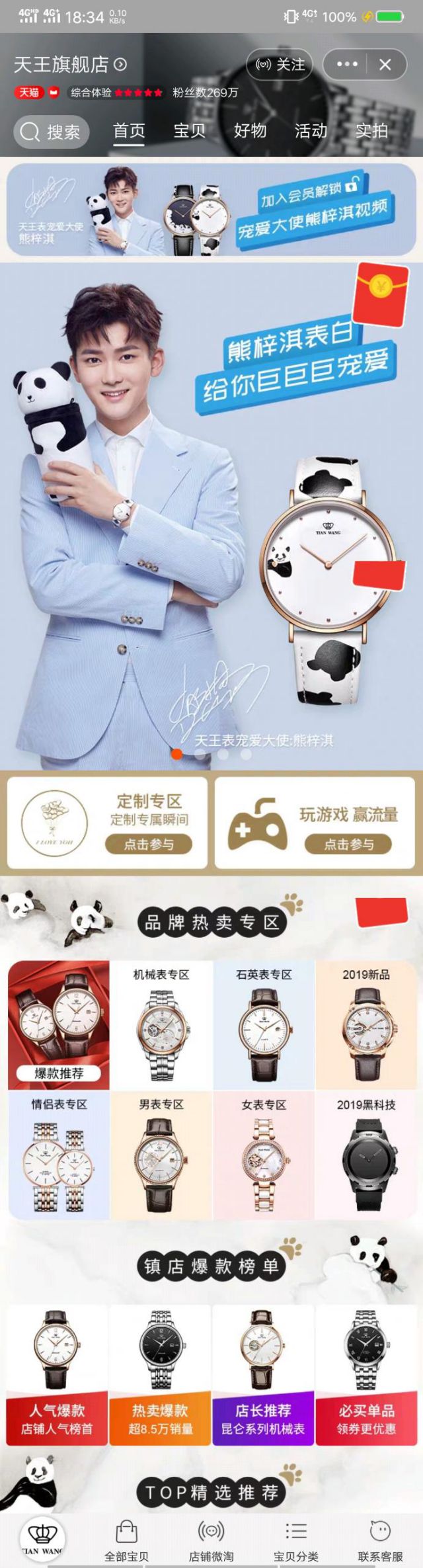Browse the 女表专区 category
Viewport: 423px width, 1568px height.
tap(264, 1154)
